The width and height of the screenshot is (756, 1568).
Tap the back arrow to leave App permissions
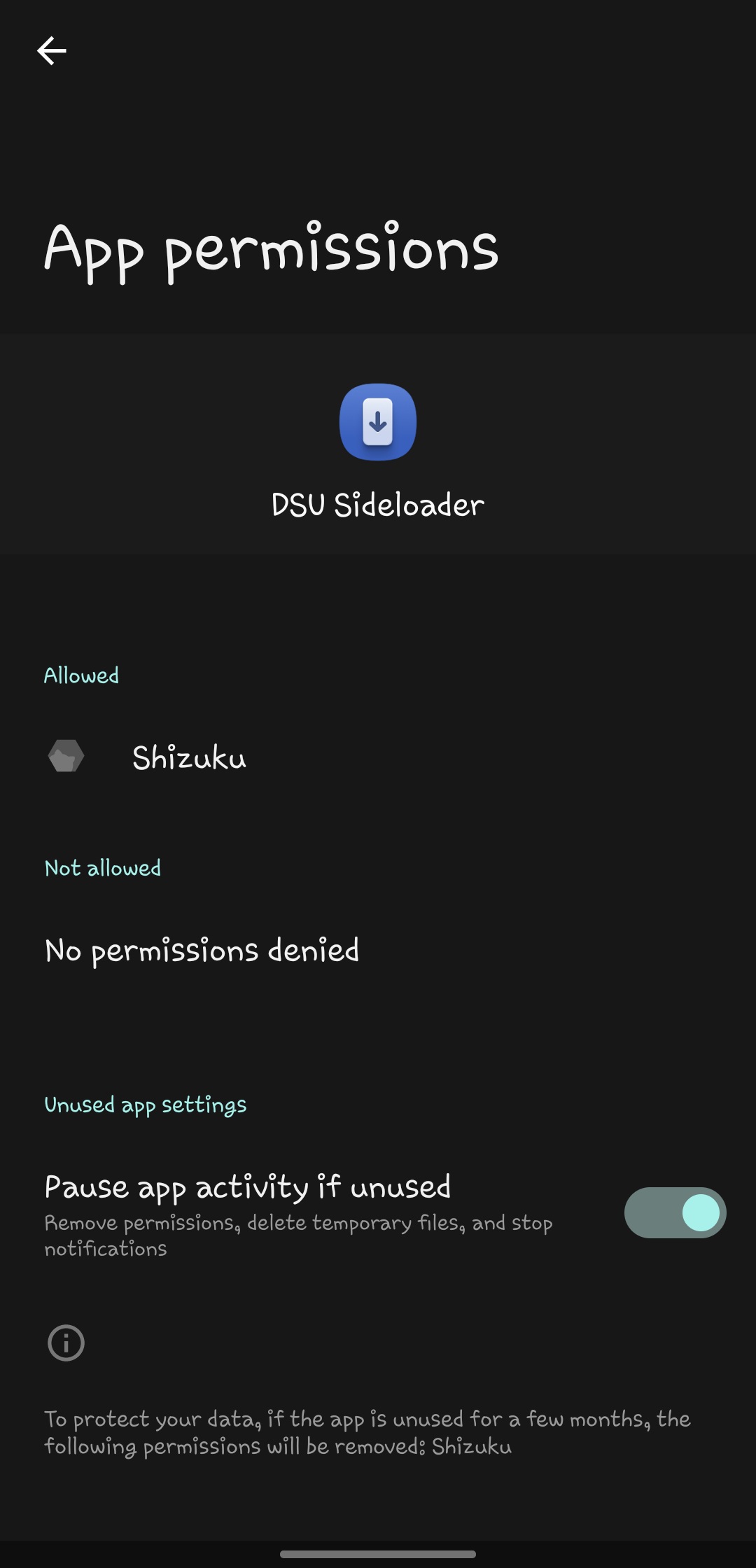52,50
